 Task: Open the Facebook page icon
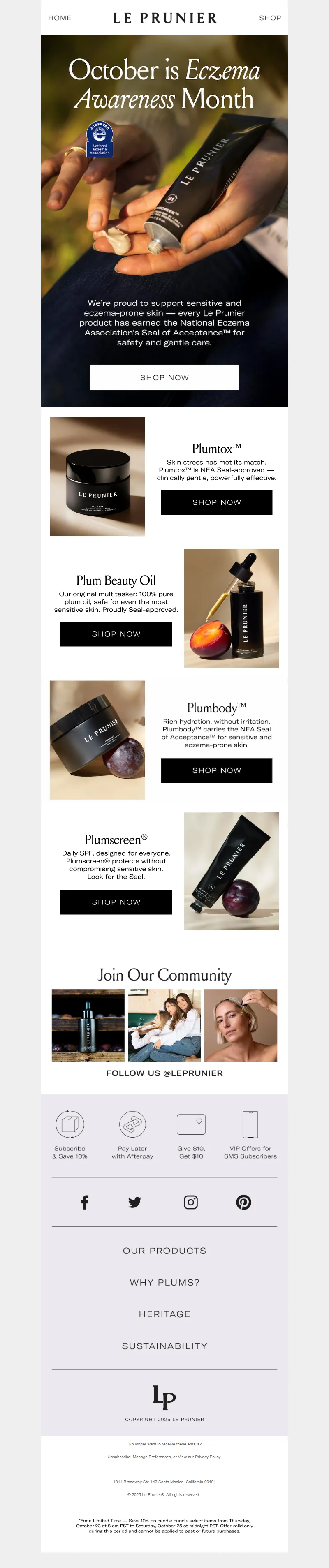[85, 1202]
